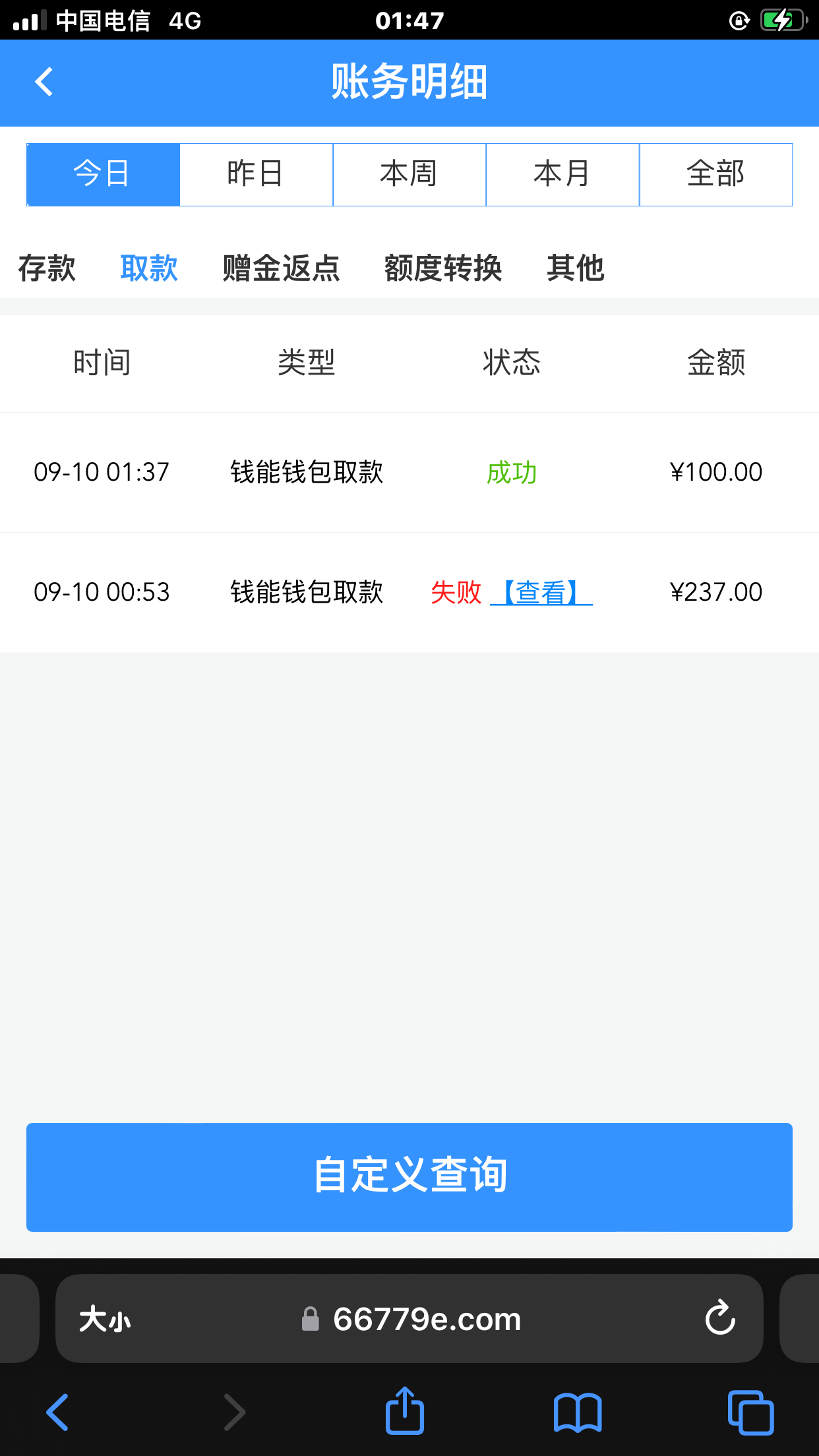Navigate forward in browser history
The height and width of the screenshot is (1456, 819).
click(x=235, y=1410)
